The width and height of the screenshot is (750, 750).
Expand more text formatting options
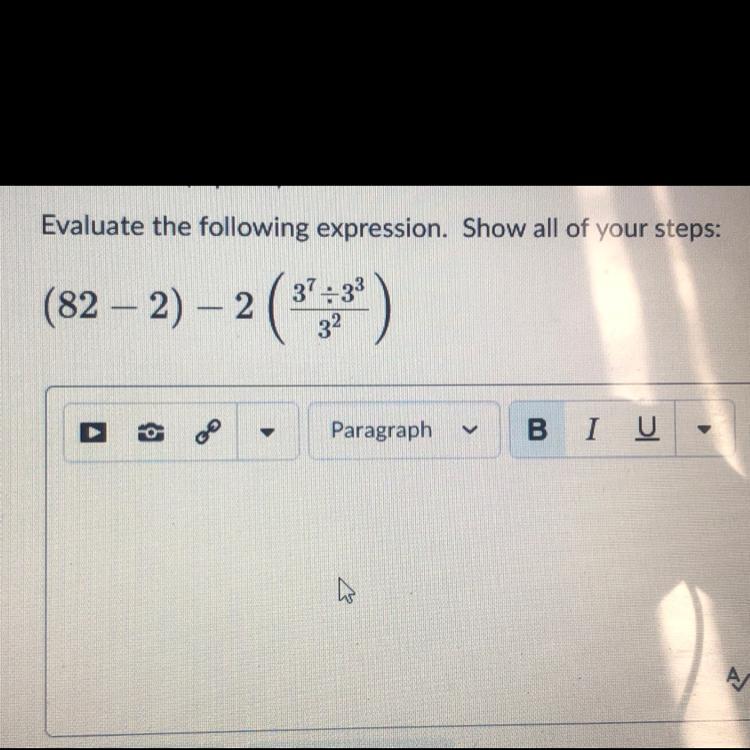(x=703, y=429)
